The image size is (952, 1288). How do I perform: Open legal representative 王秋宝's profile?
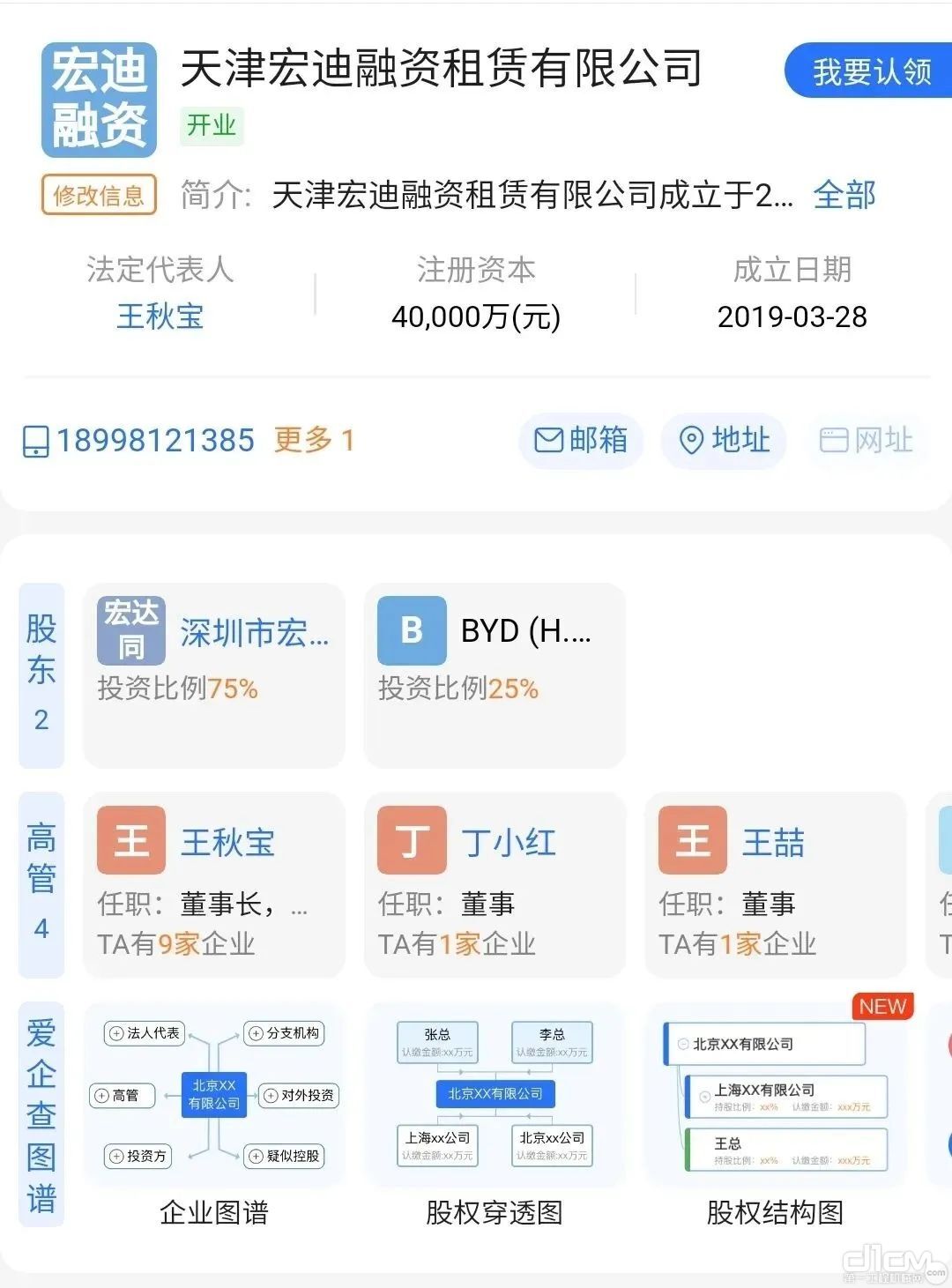point(160,316)
